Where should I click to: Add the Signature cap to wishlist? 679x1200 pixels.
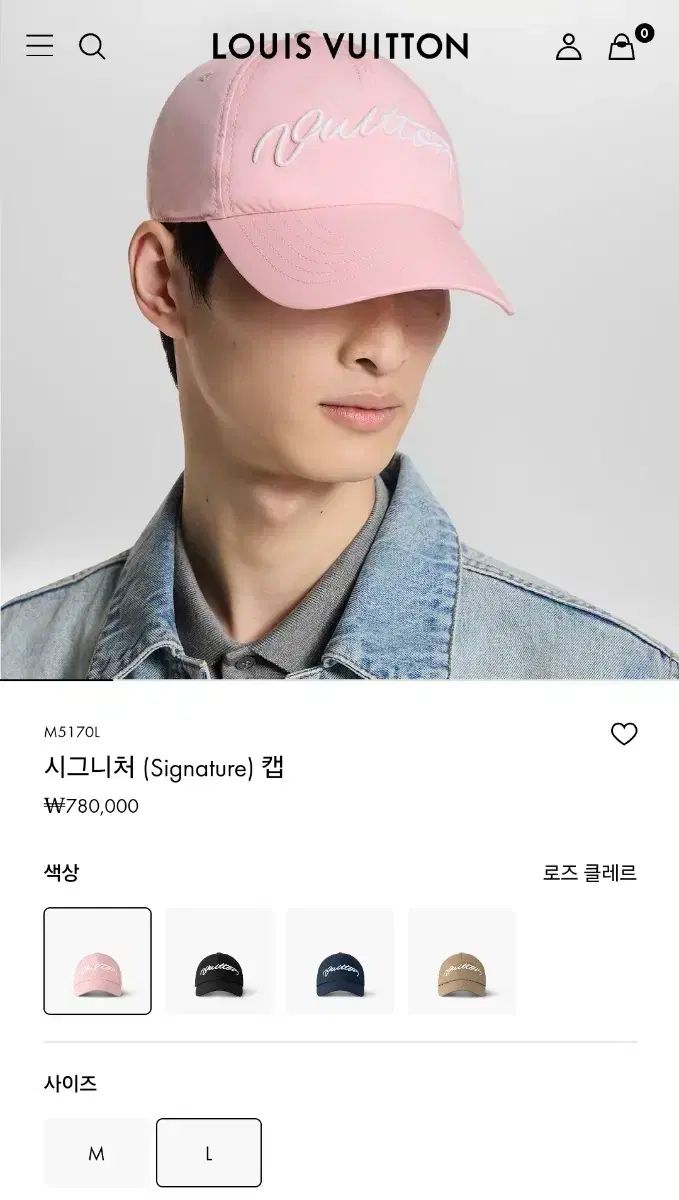click(624, 734)
